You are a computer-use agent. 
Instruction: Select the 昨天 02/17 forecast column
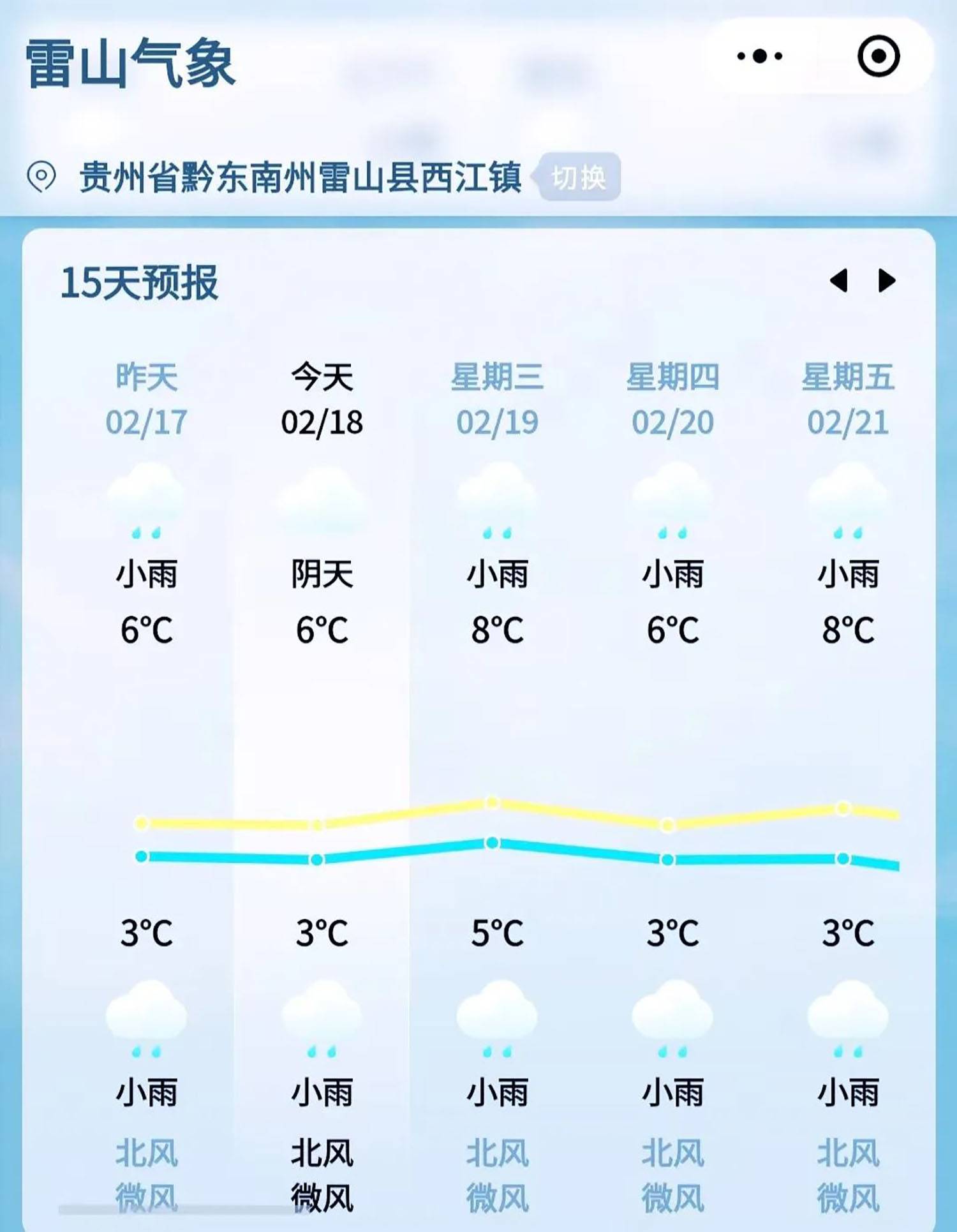coord(146,399)
